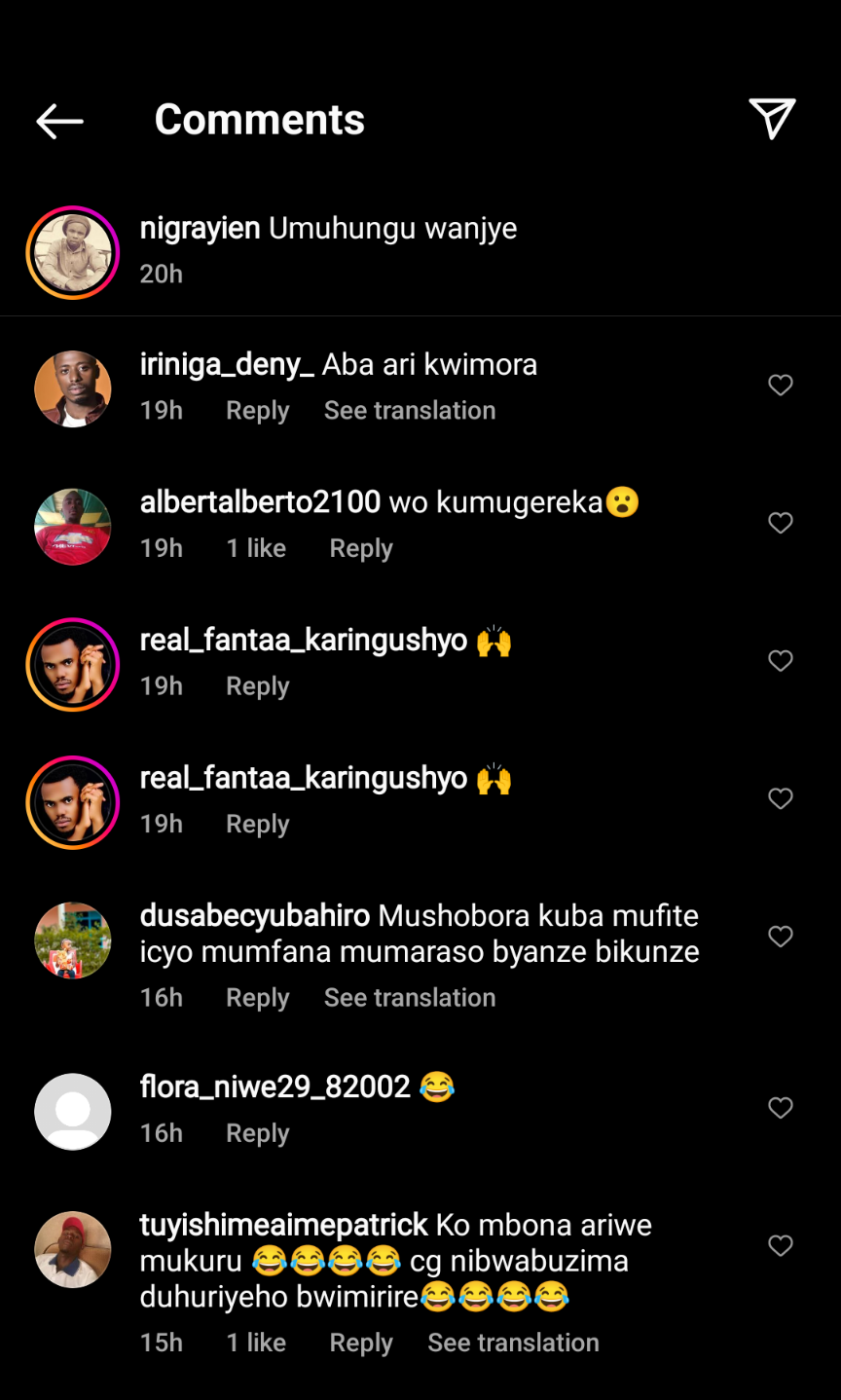View who liked albertalberto2100's comment

[256, 549]
